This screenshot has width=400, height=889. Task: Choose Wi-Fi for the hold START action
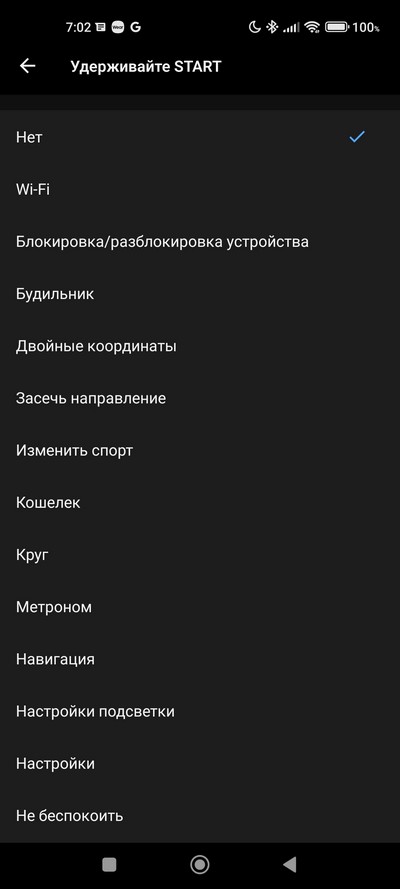point(200,189)
